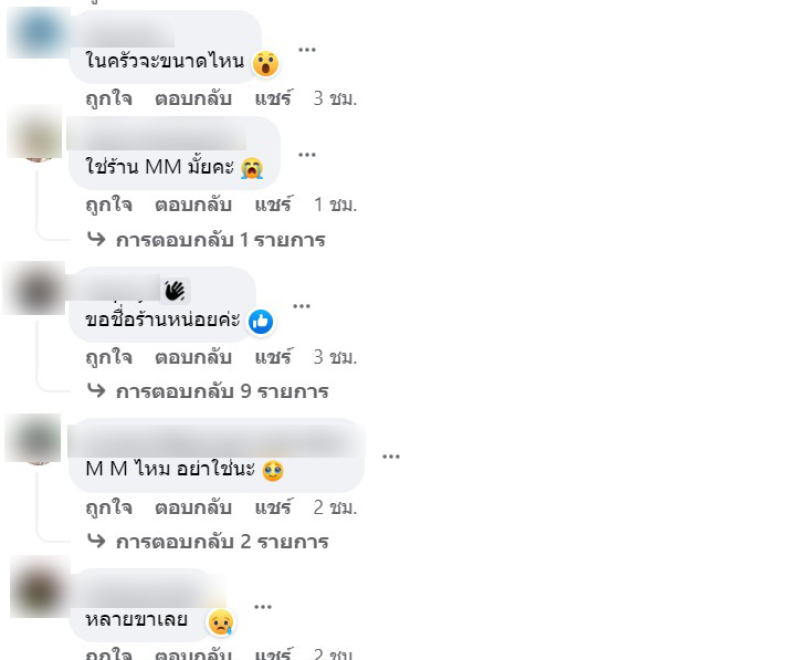Reply to the comment 'ในครัวจะขนาดไหน'
The image size is (800, 660).
point(193,99)
